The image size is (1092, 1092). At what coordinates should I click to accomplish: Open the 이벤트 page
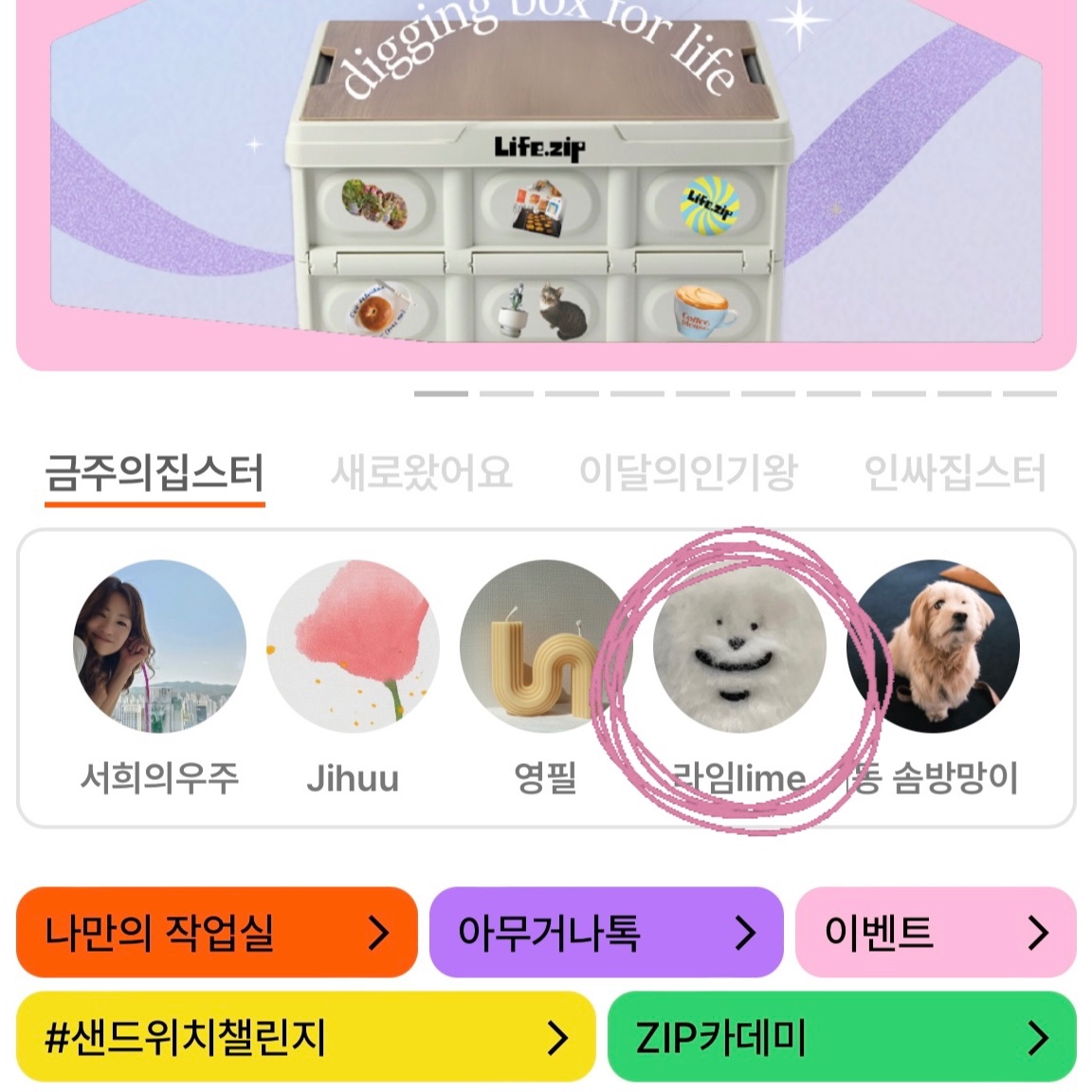tap(936, 933)
